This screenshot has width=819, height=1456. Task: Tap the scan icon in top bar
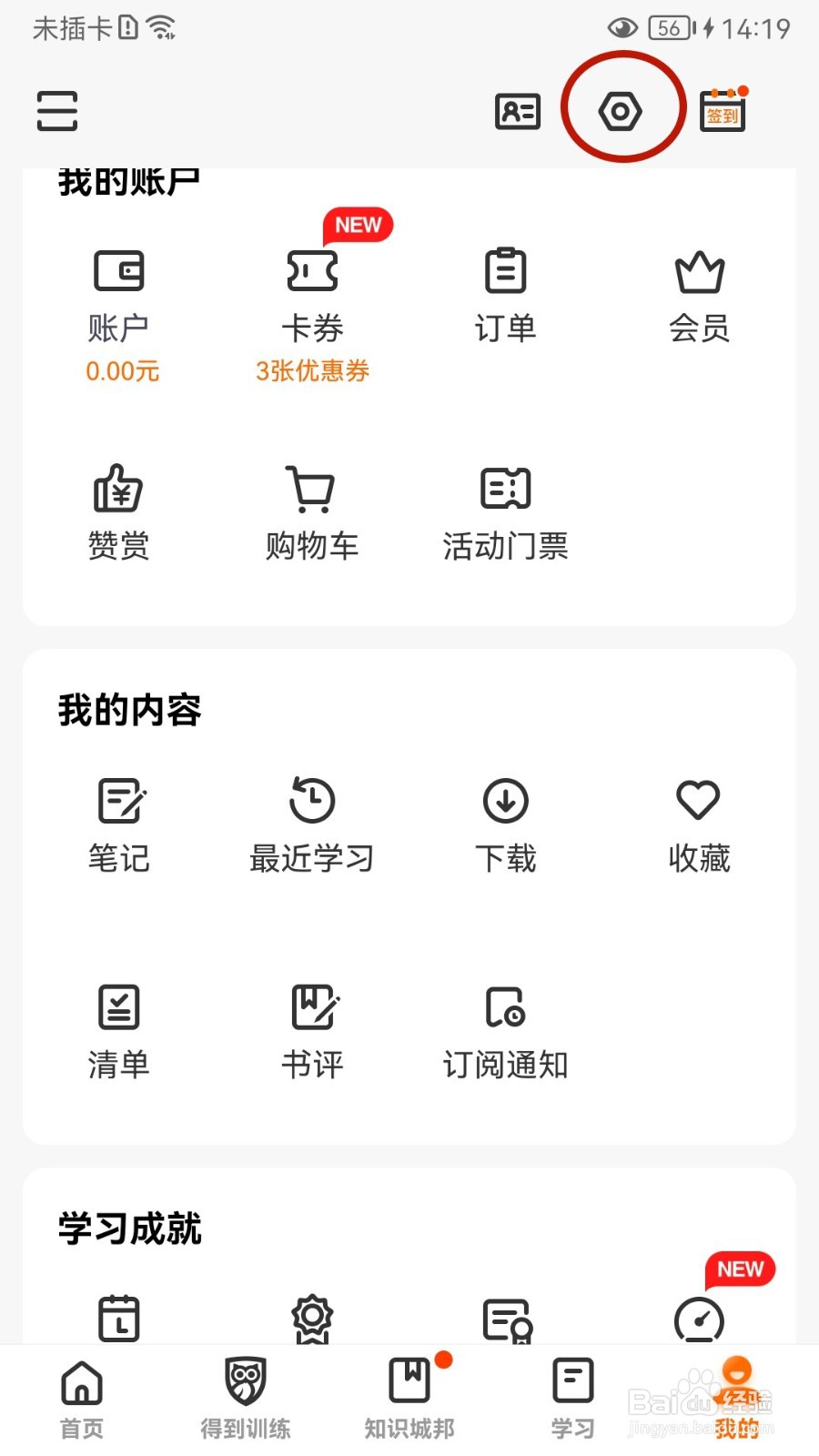57,111
